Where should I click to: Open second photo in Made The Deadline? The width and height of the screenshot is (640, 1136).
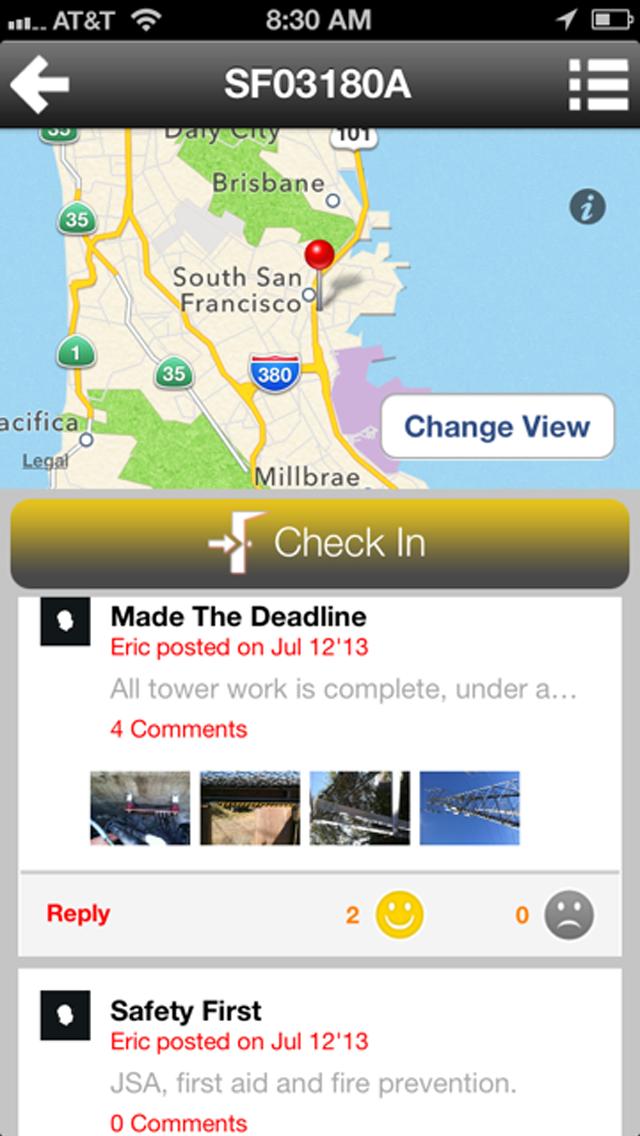tap(250, 807)
